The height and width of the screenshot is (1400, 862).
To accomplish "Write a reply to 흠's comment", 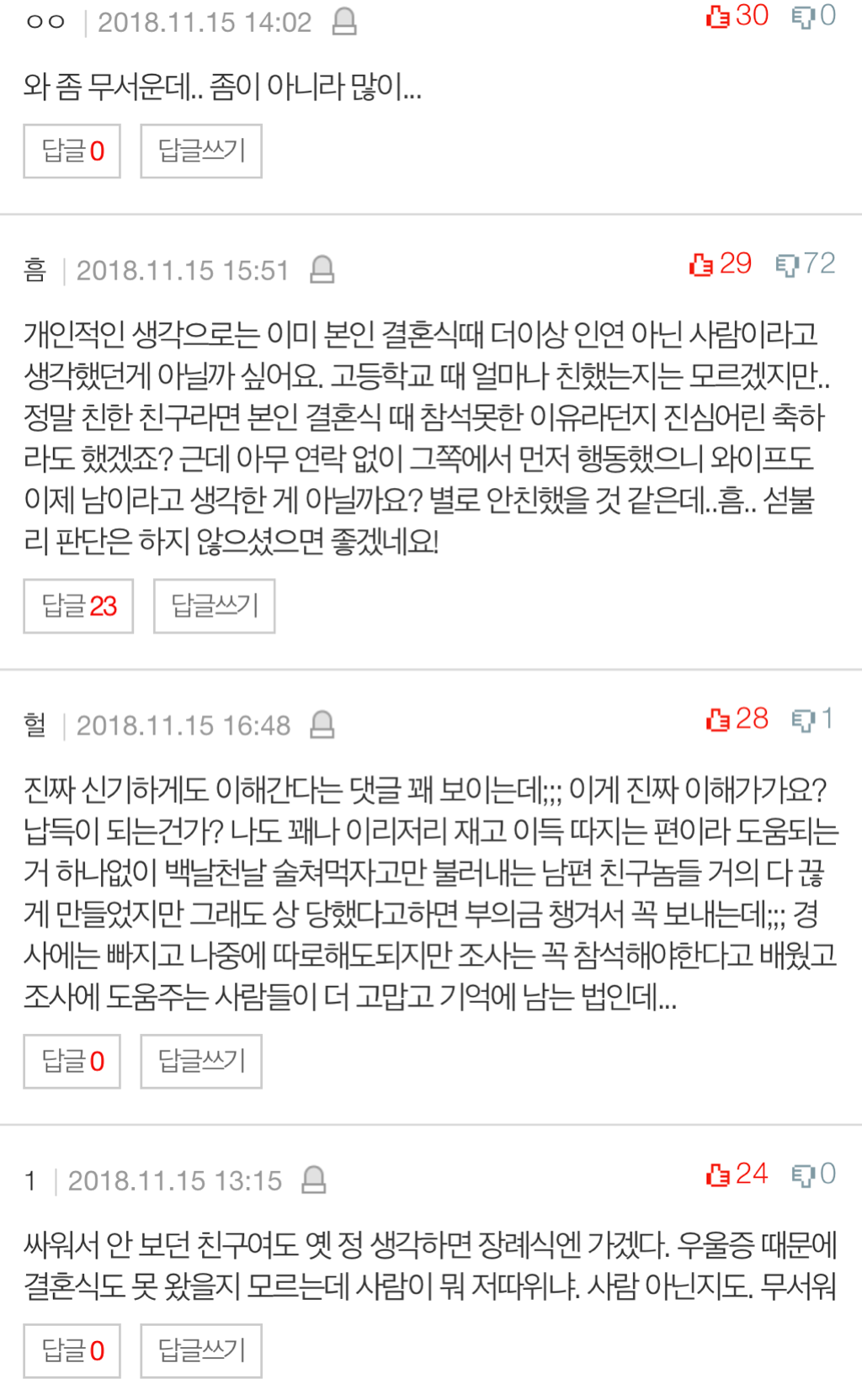I will [214, 606].
